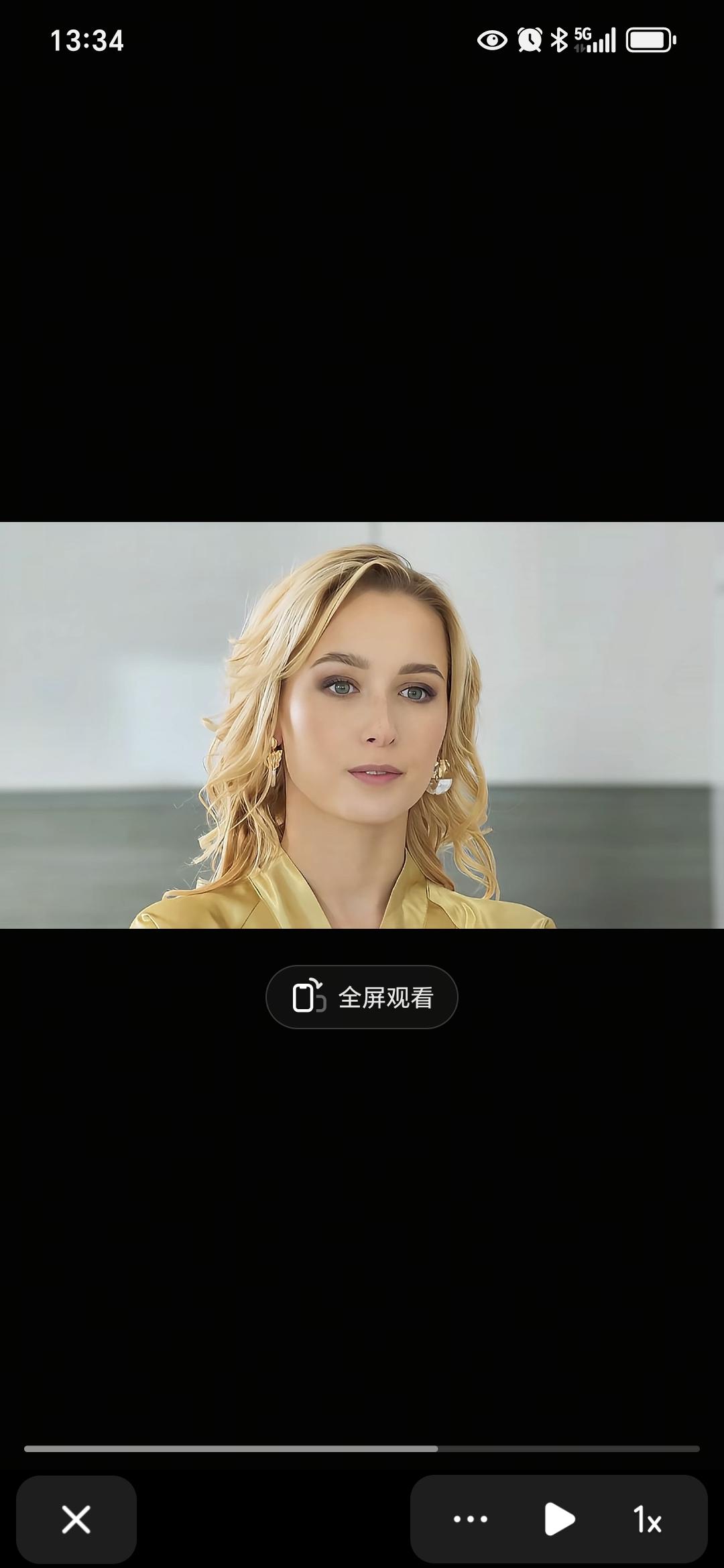Play the video

559,1519
